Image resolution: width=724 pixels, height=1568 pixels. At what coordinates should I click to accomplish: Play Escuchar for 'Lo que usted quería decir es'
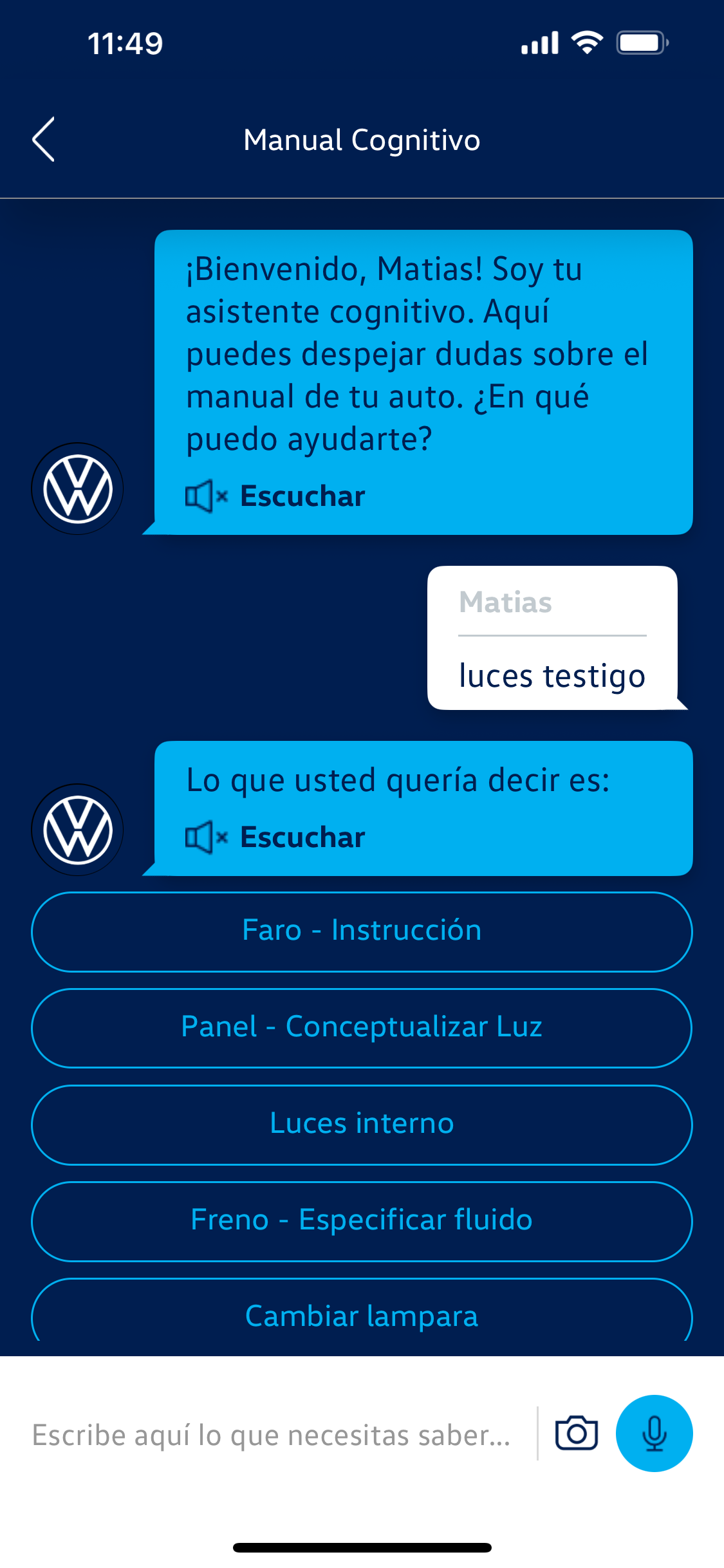[x=276, y=837]
